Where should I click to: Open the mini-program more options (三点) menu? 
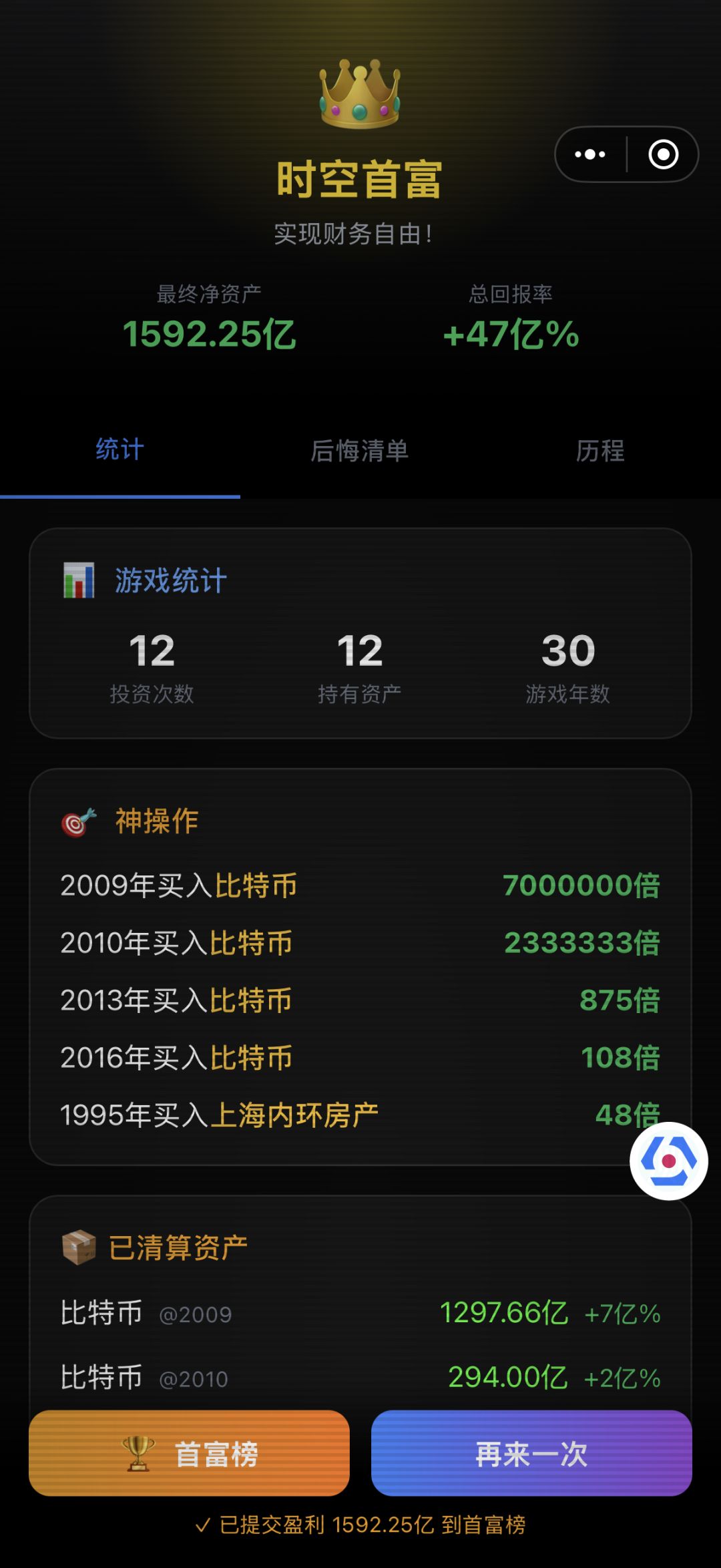coord(589,155)
